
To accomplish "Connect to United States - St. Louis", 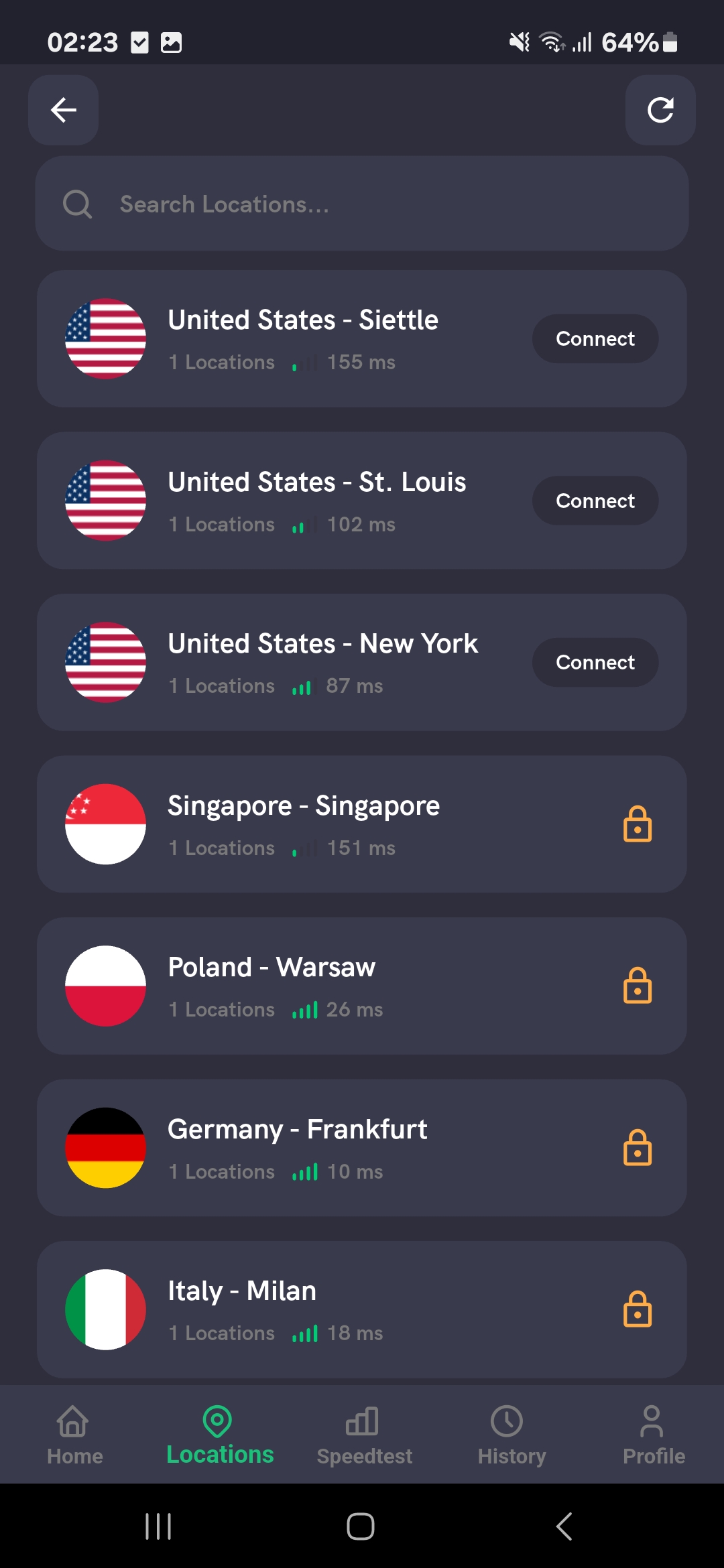I will pyautogui.click(x=595, y=500).
